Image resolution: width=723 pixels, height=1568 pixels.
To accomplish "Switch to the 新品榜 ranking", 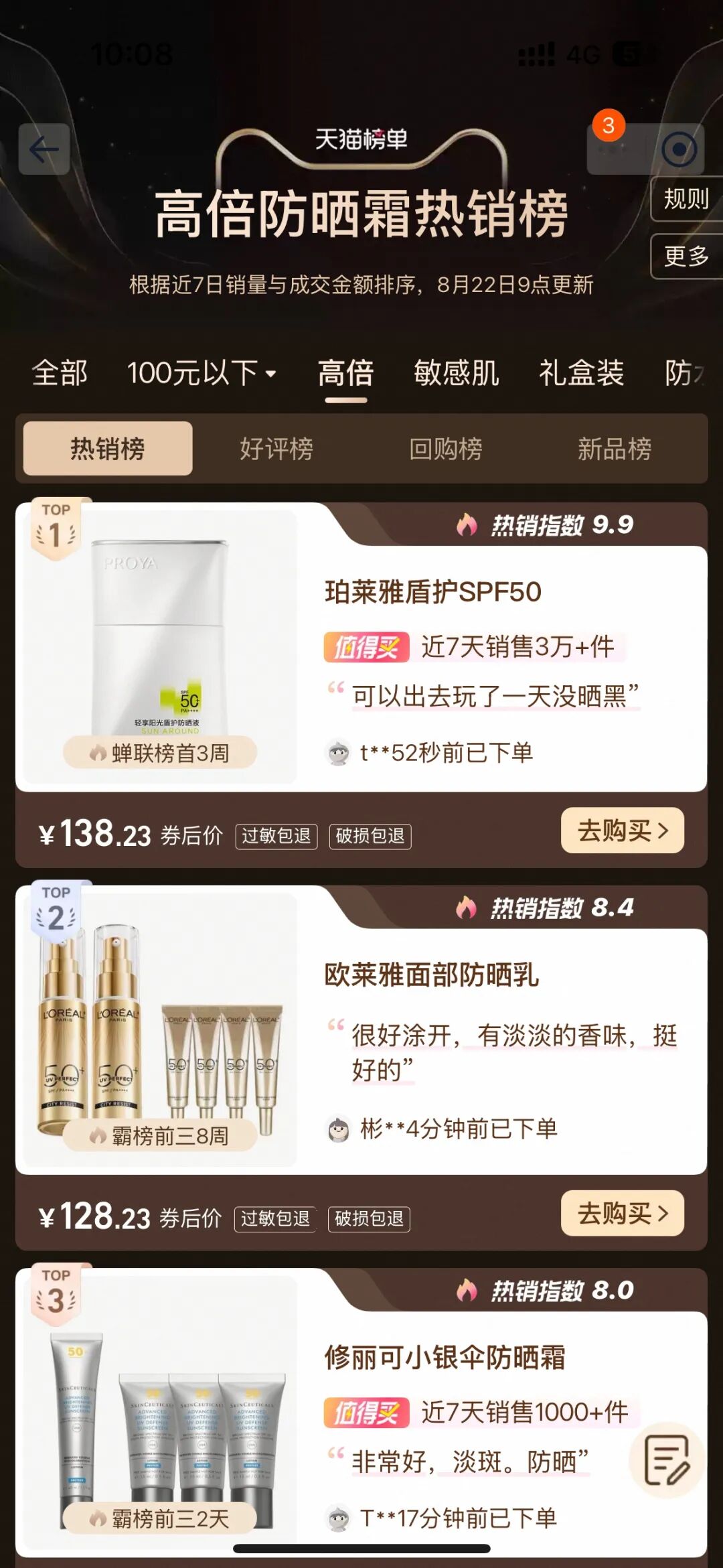I will tap(615, 449).
